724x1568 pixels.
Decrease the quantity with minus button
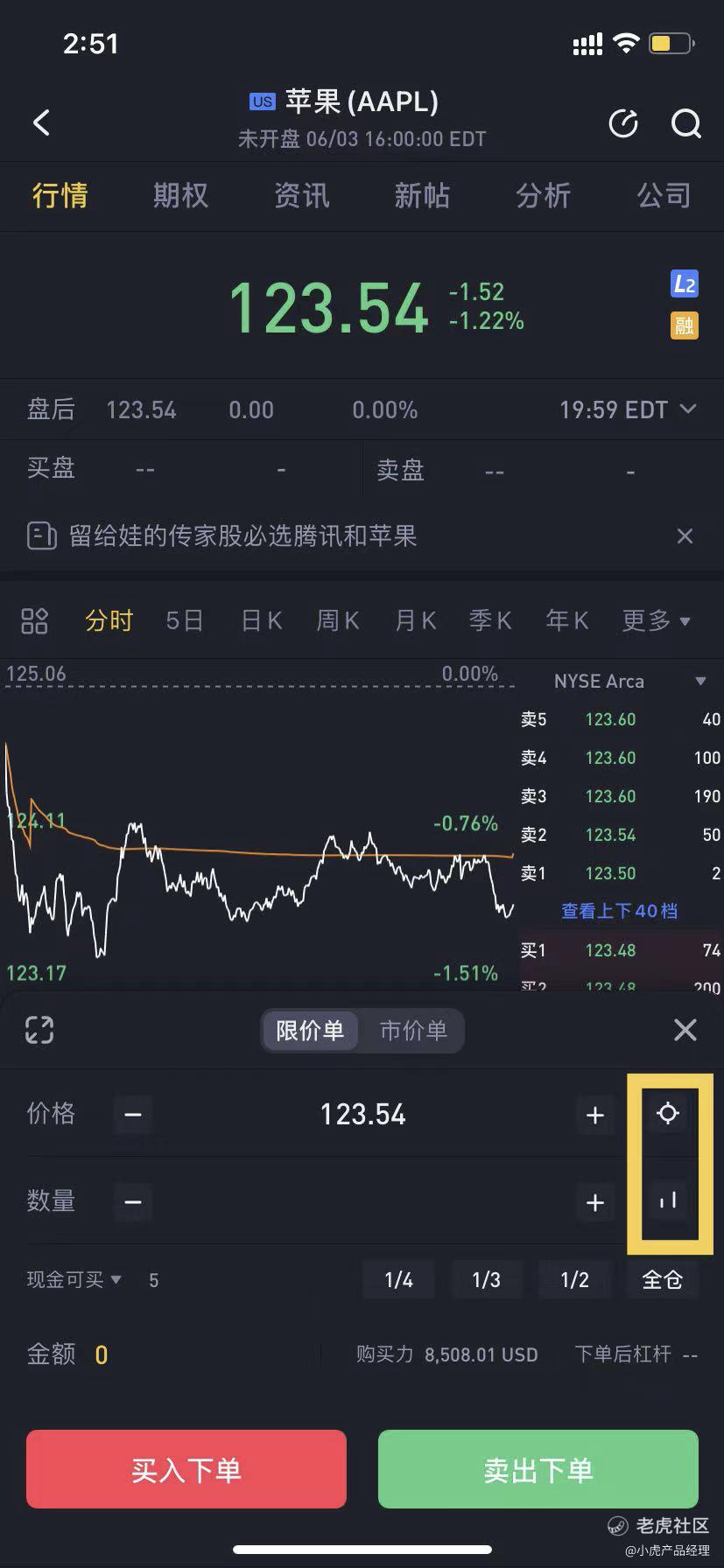133,1202
